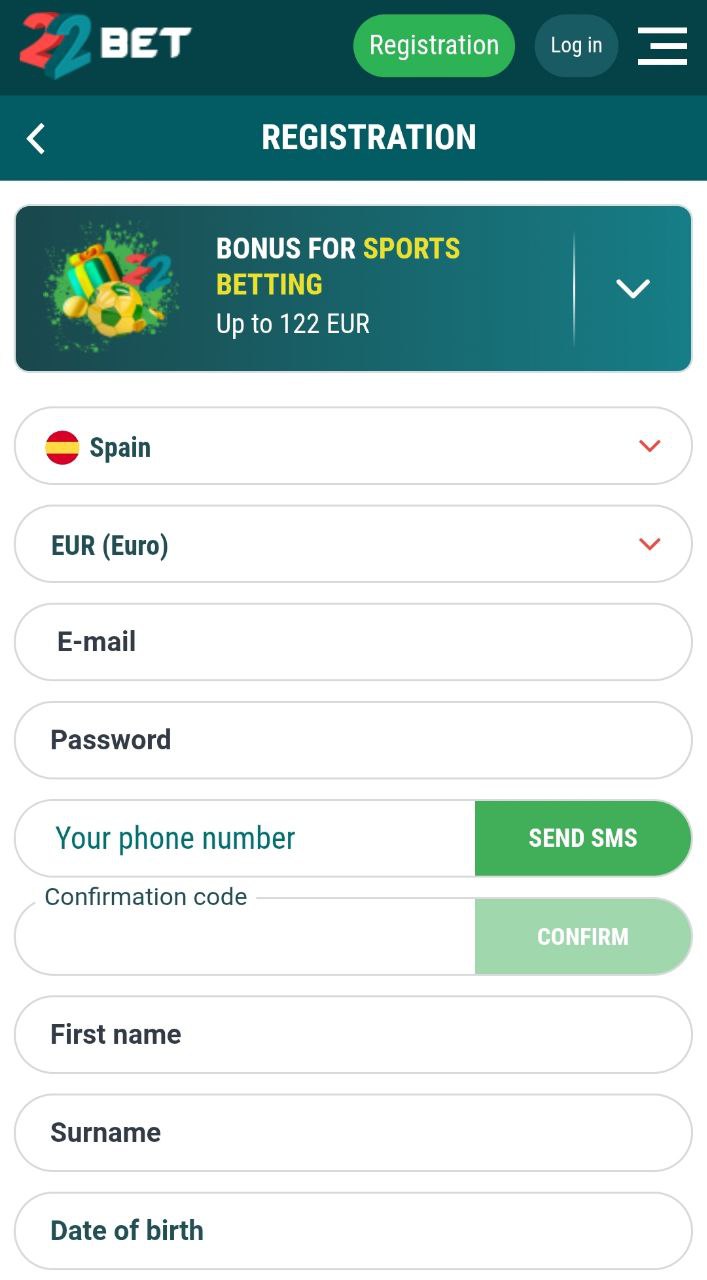Expand the sports betting bonus banner
The image size is (707, 1280).
click(633, 288)
